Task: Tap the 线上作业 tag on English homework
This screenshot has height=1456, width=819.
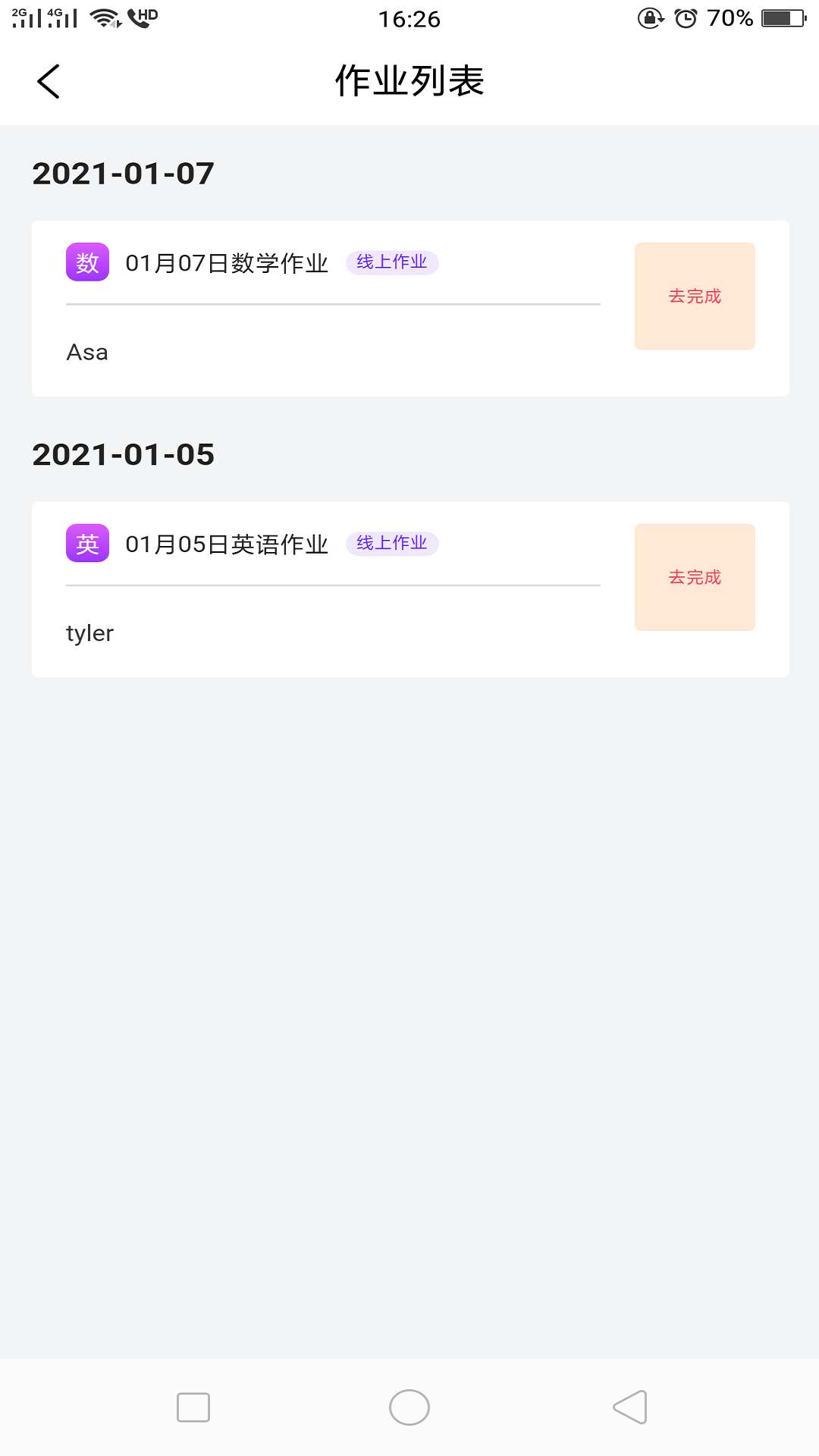Action: click(392, 543)
